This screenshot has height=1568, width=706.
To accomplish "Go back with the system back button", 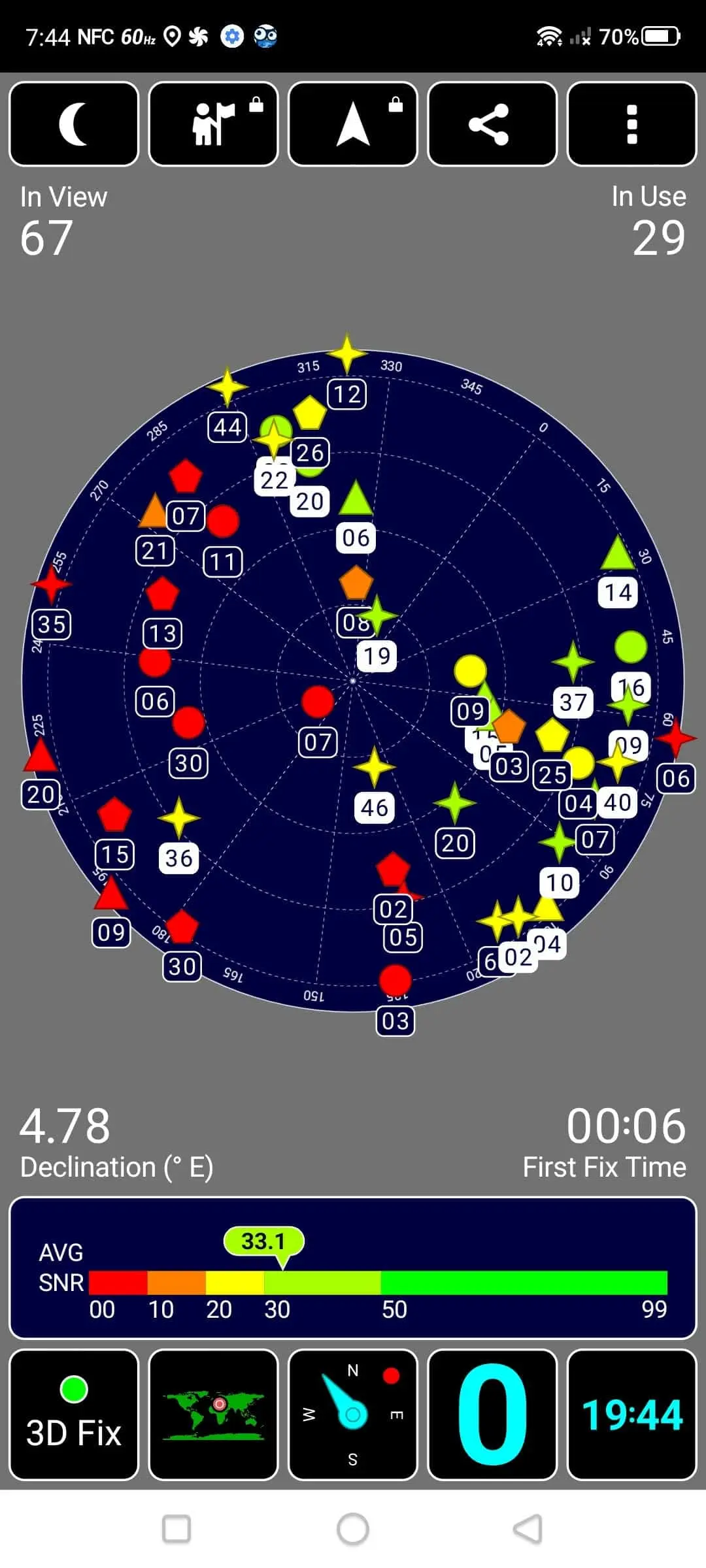I will [x=528, y=1529].
